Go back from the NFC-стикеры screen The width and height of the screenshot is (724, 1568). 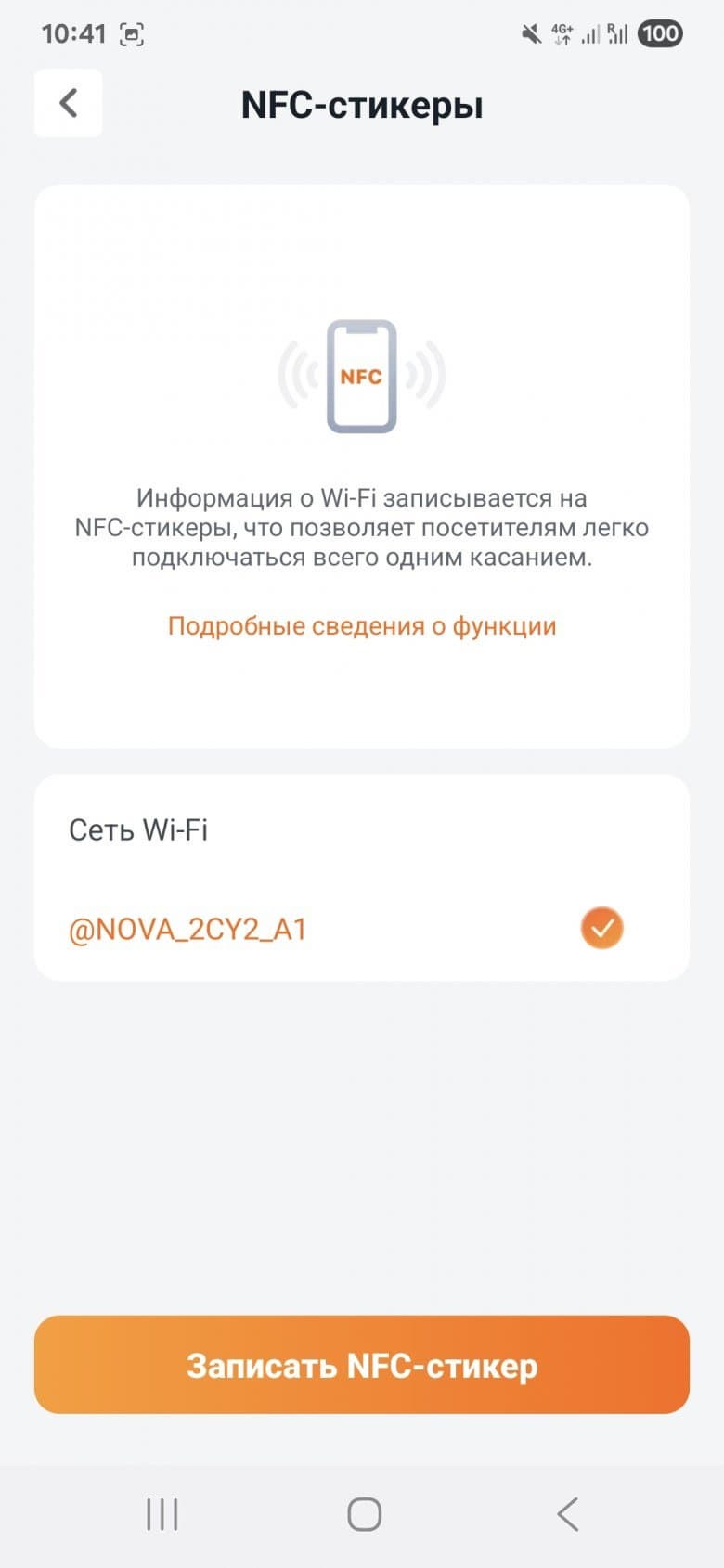pyautogui.click(x=68, y=103)
